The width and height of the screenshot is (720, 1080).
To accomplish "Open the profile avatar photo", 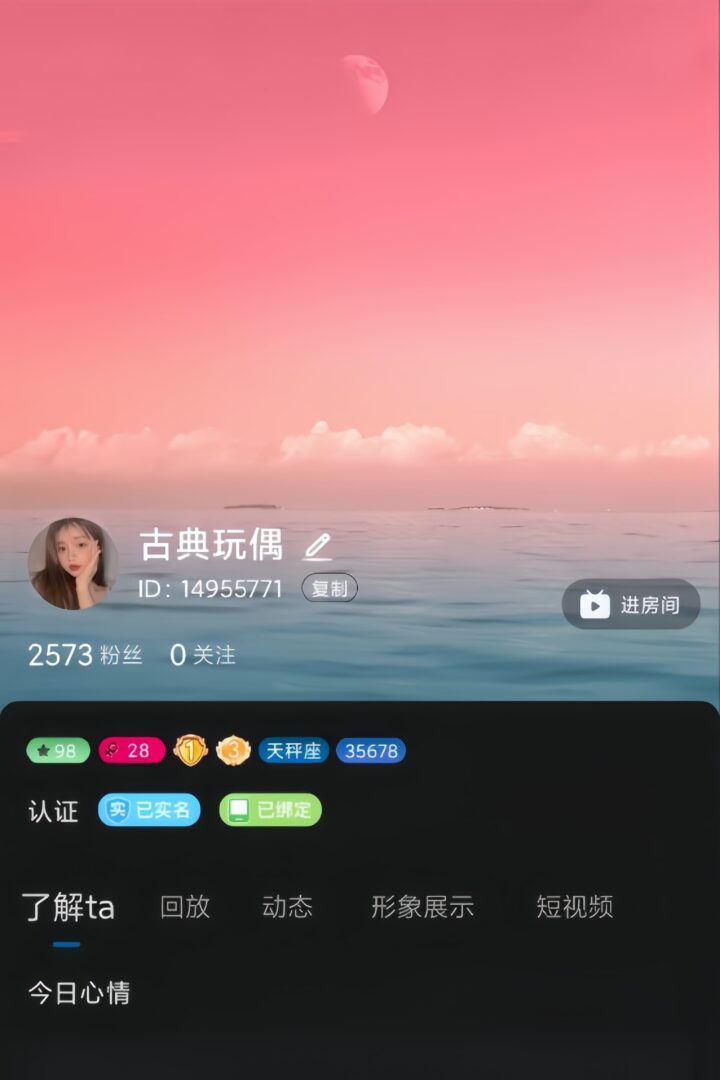I will click(x=72, y=564).
